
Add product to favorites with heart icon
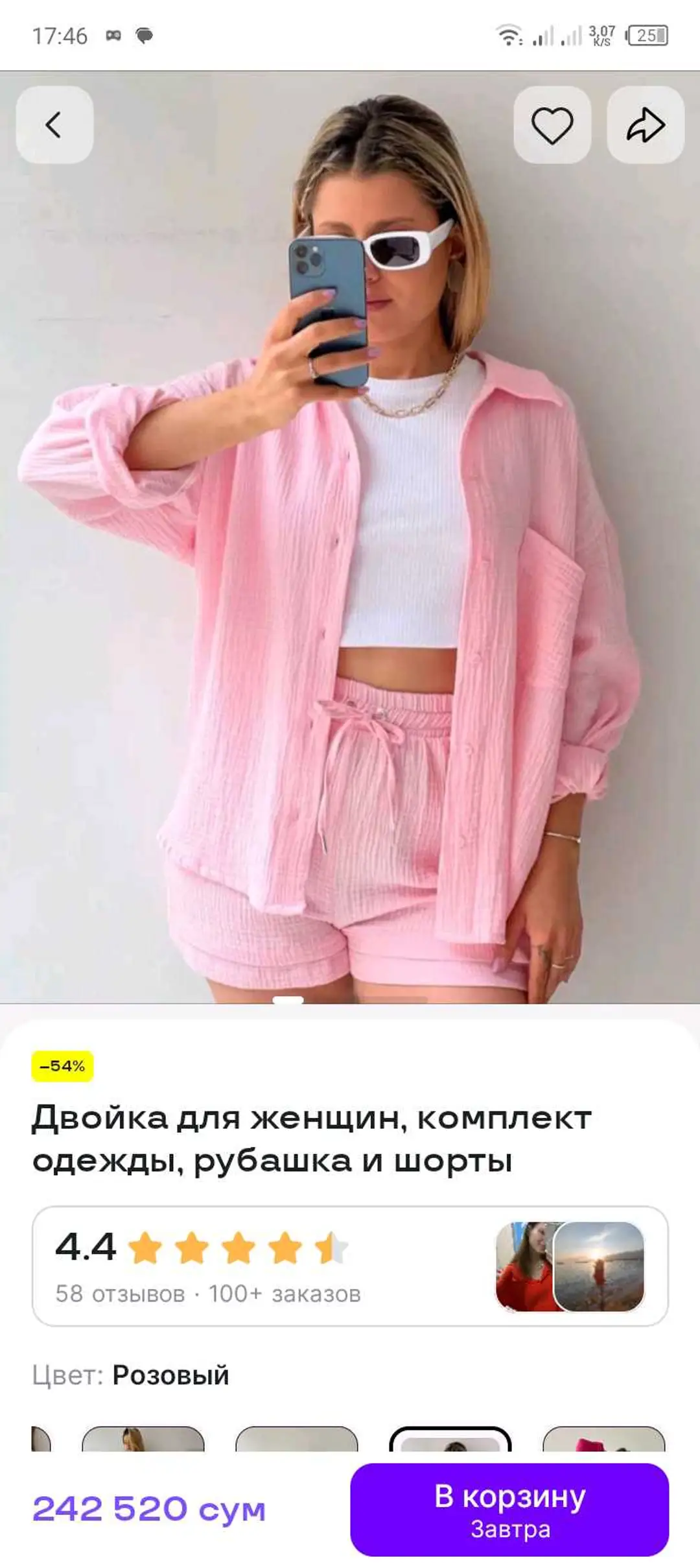click(x=552, y=125)
